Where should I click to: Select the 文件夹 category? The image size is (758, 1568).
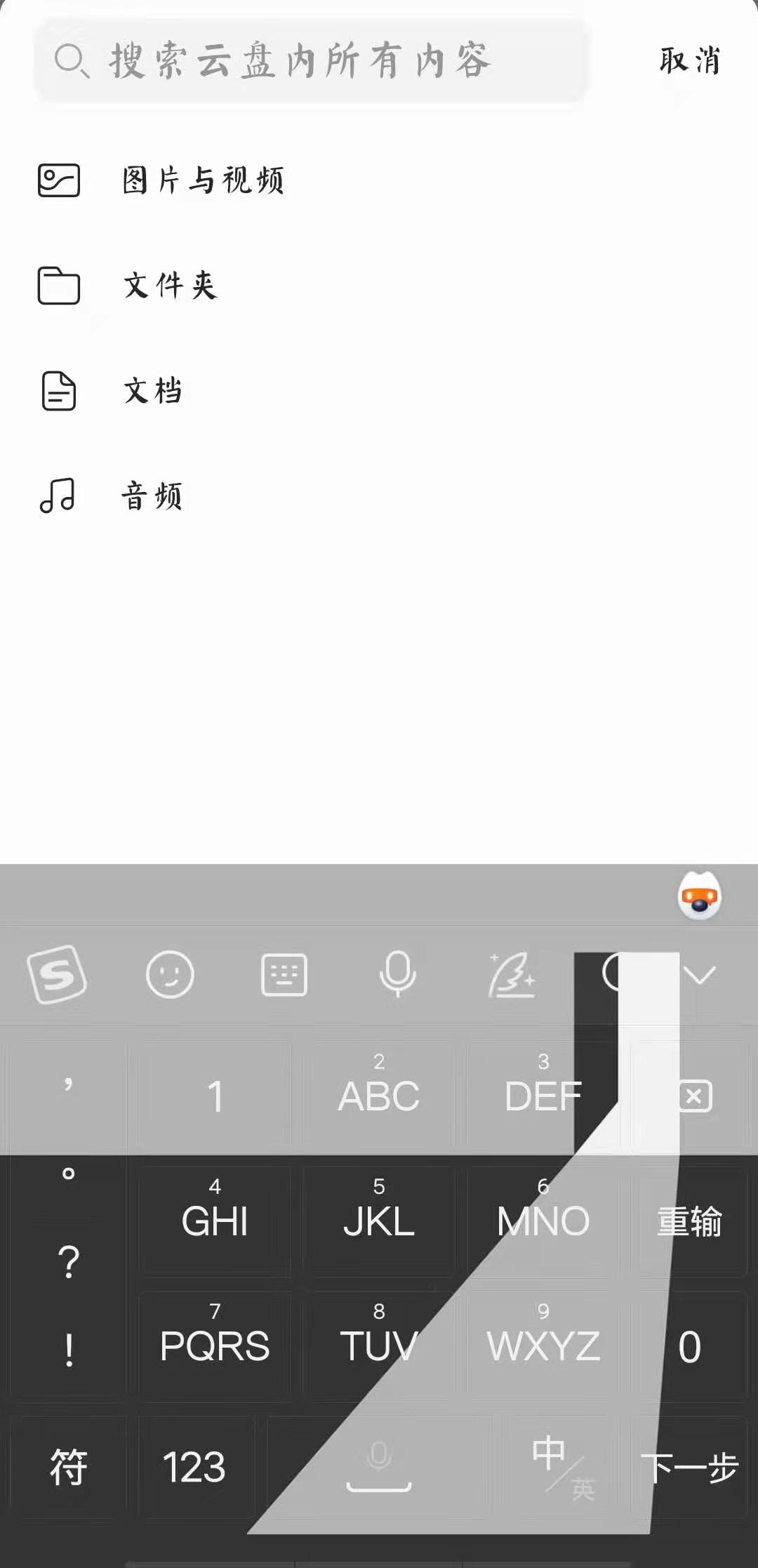[170, 286]
